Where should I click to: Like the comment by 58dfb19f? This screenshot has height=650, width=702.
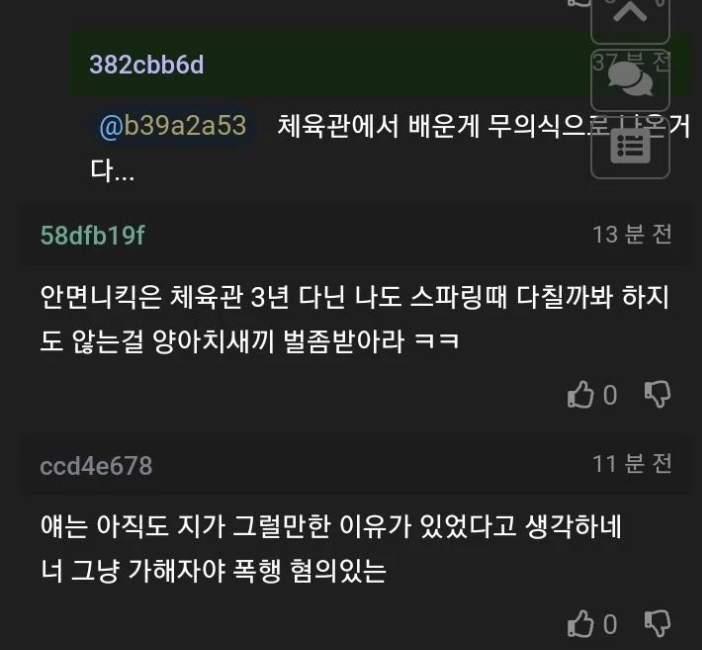tap(582, 396)
